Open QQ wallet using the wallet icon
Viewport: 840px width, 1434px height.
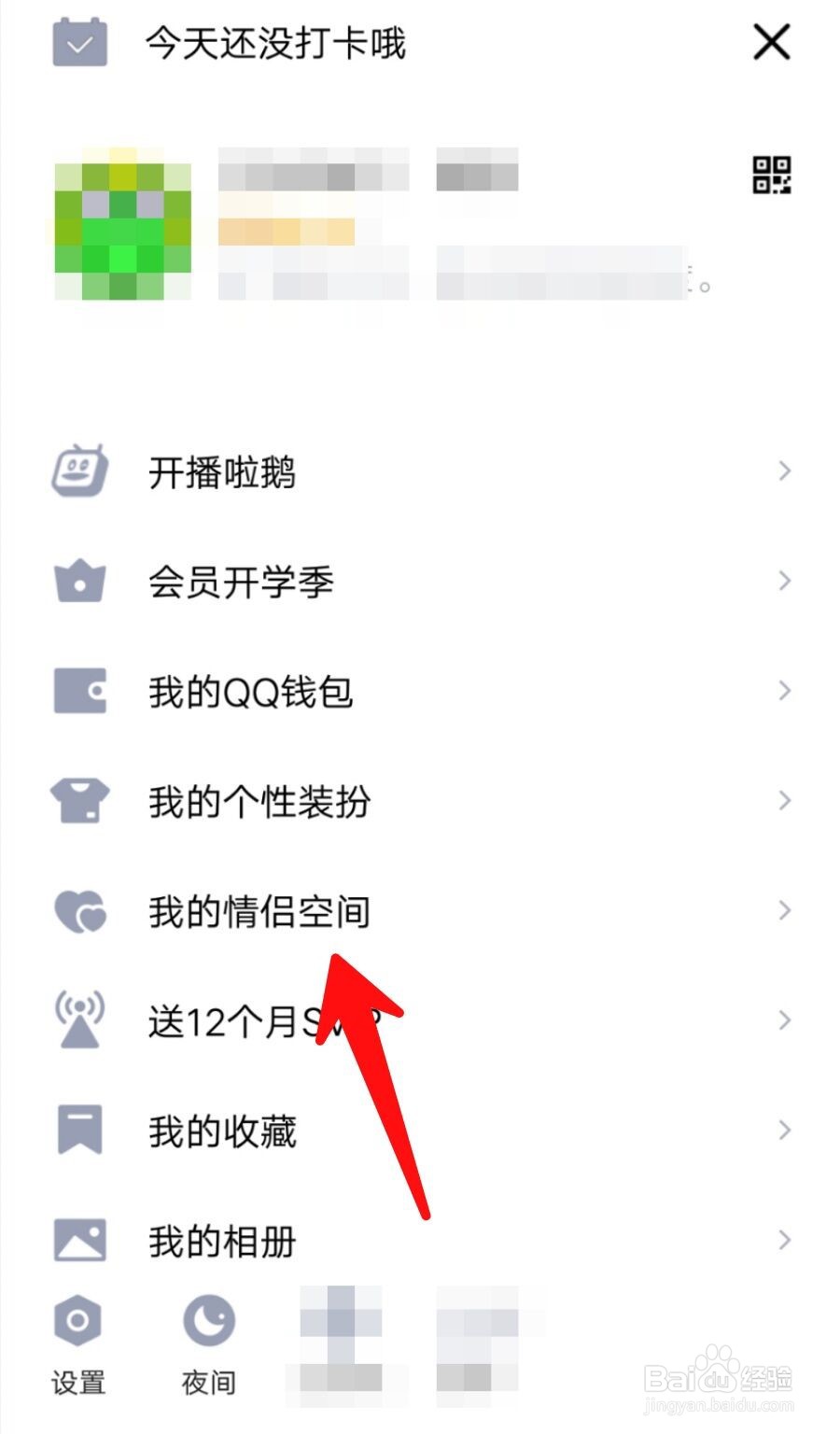[79, 691]
